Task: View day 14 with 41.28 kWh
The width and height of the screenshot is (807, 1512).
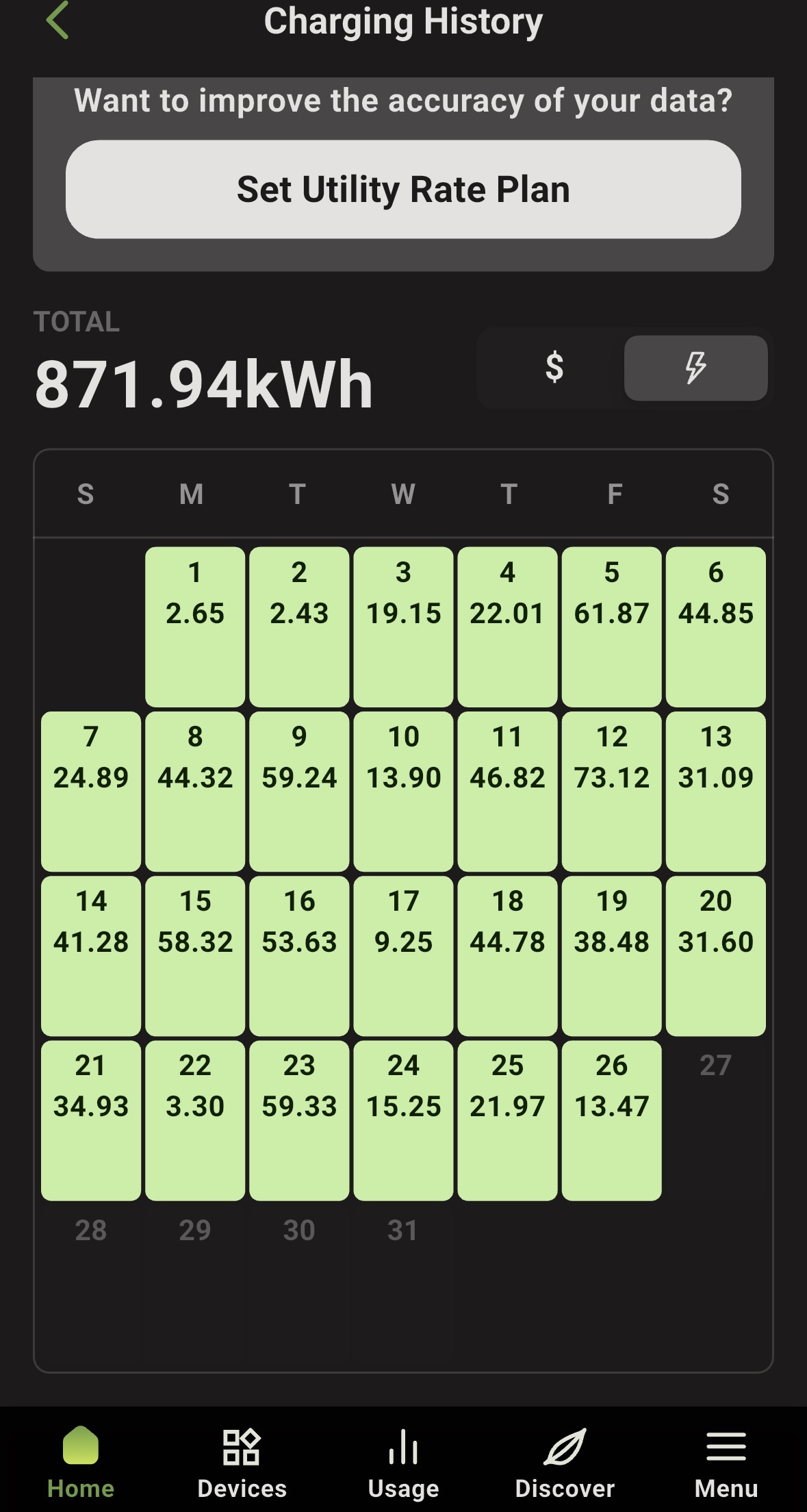Action: (91, 955)
